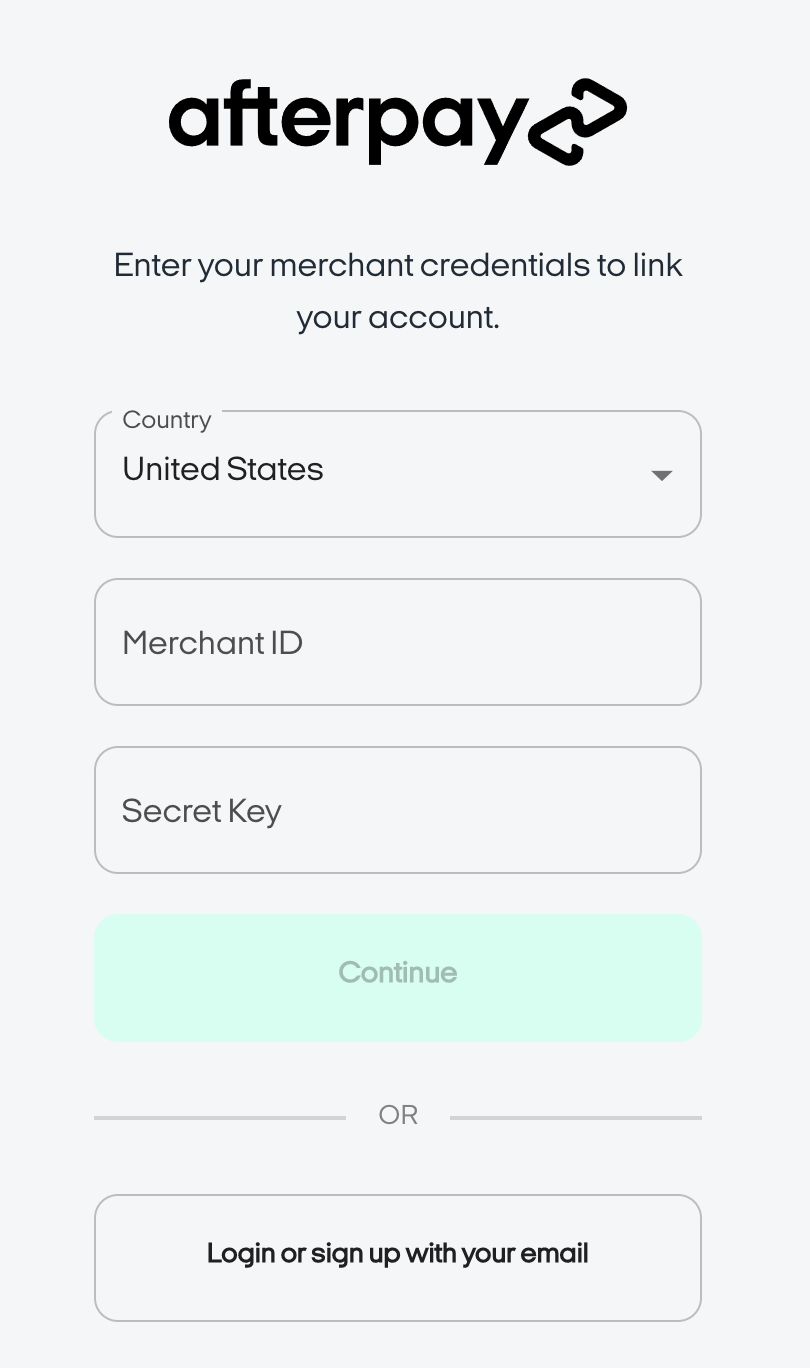
Task: Tap the Continue button
Action: (x=397, y=977)
